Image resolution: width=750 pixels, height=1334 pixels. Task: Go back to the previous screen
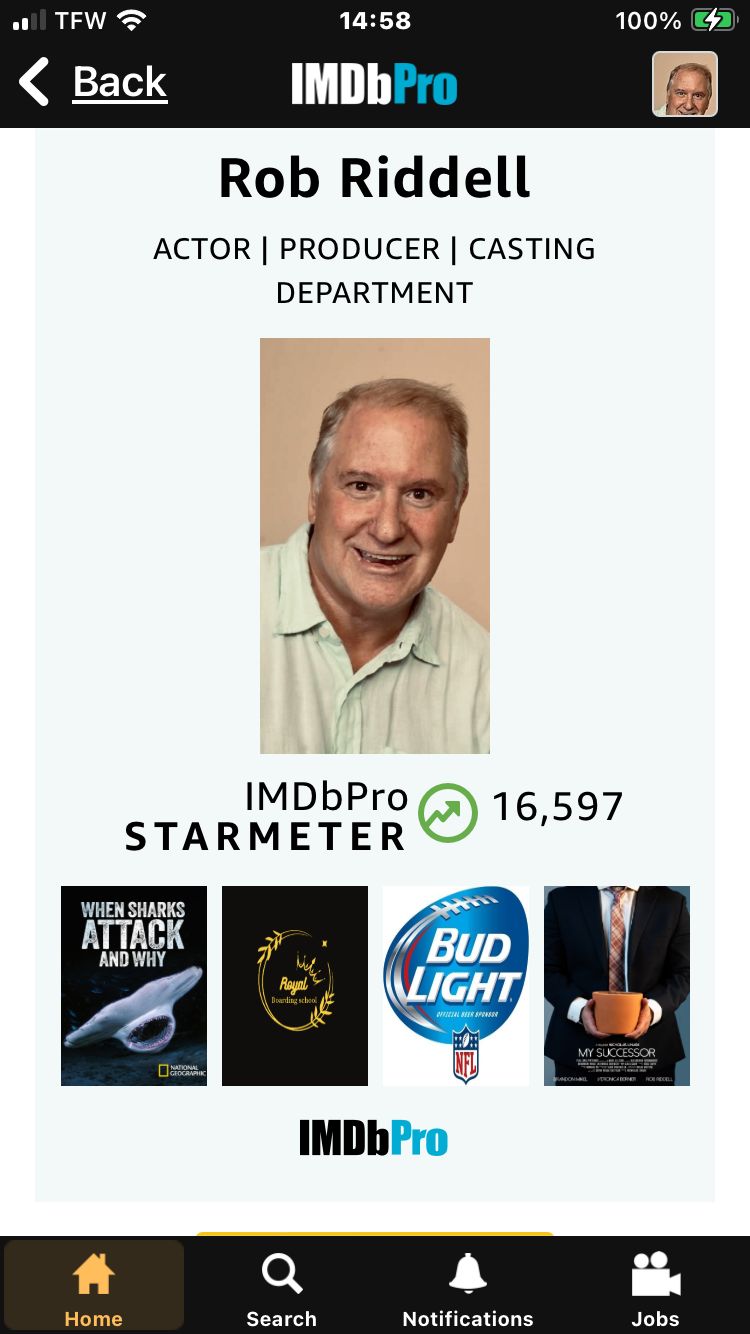93,82
